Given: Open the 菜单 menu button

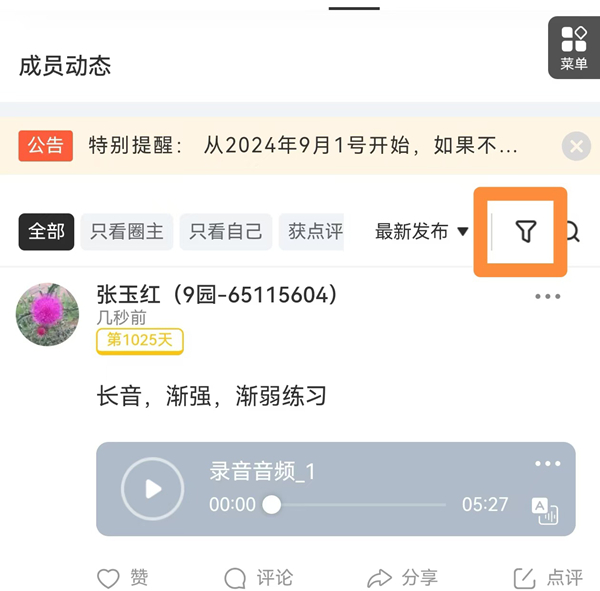Looking at the screenshot, I should (x=574, y=47).
